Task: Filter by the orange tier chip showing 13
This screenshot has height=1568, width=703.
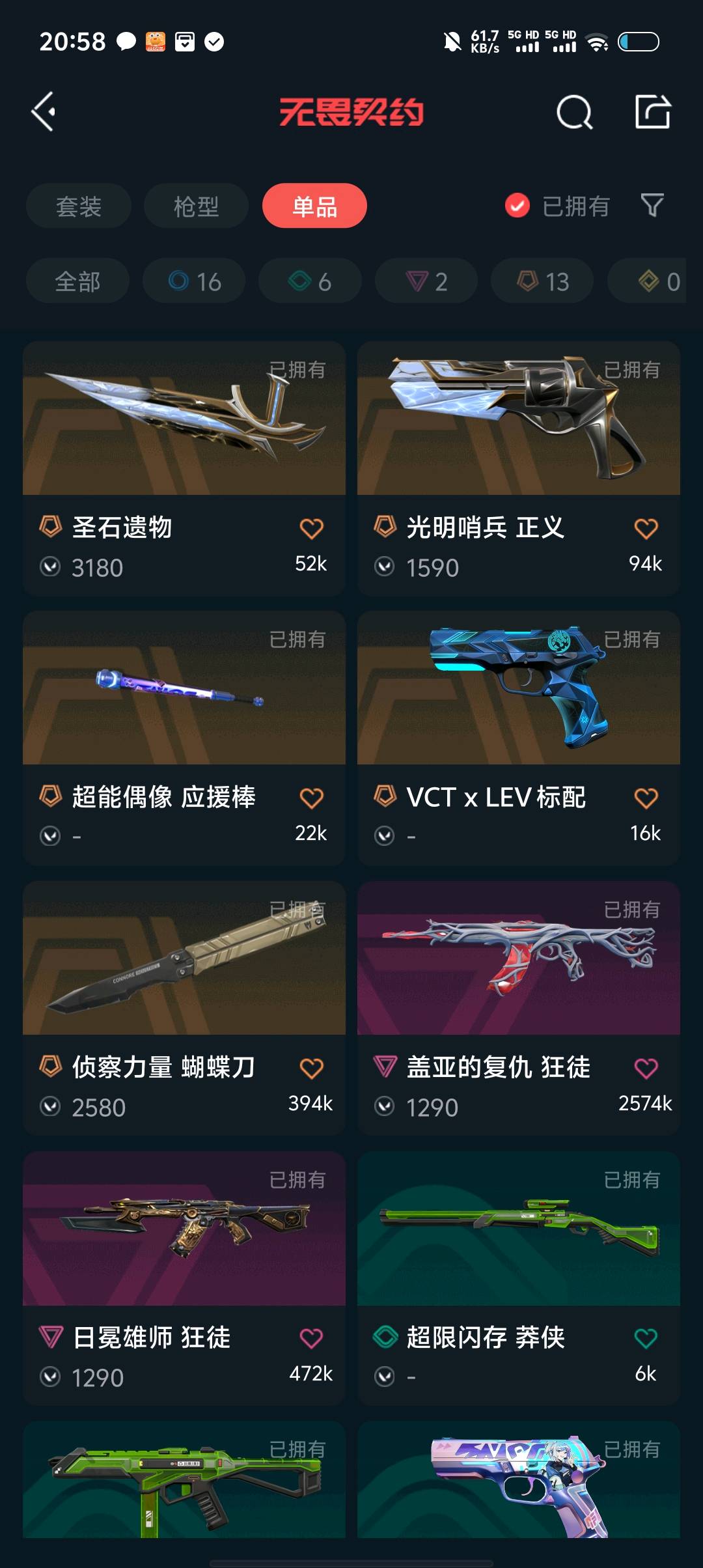Action: [x=542, y=281]
